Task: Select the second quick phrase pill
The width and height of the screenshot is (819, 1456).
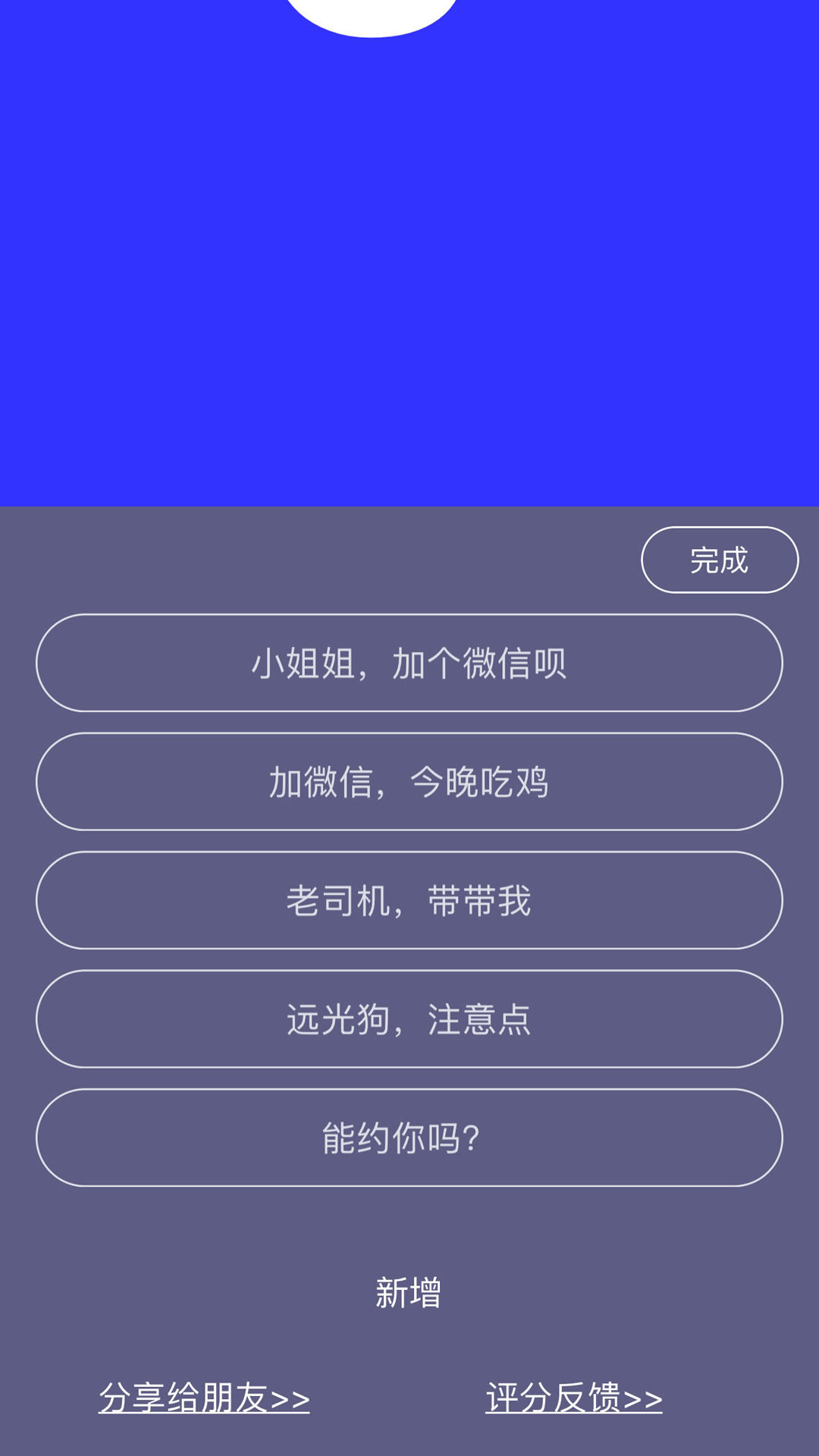Action: [x=409, y=783]
